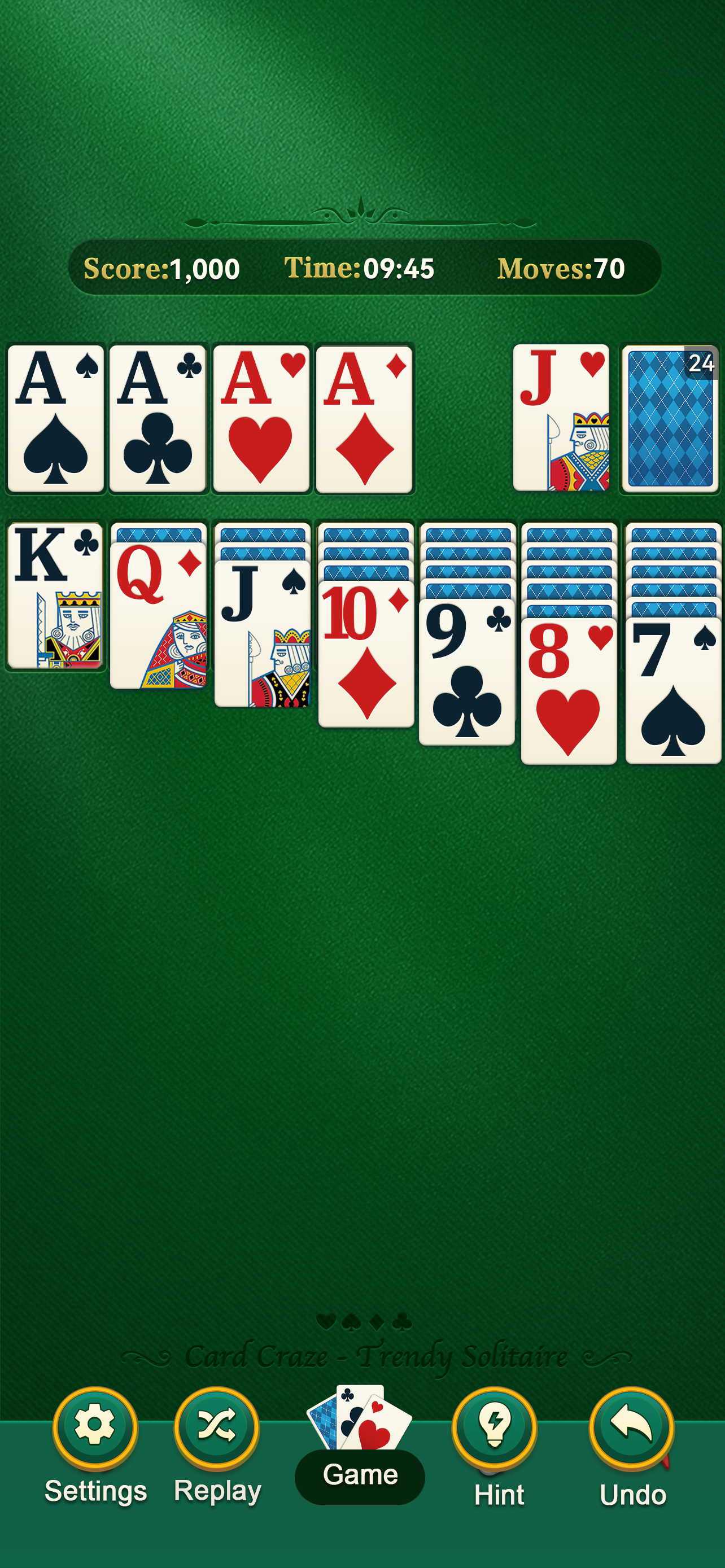This screenshot has height=1568, width=725.
Task: Select the Jack of spades card
Action: [263, 634]
